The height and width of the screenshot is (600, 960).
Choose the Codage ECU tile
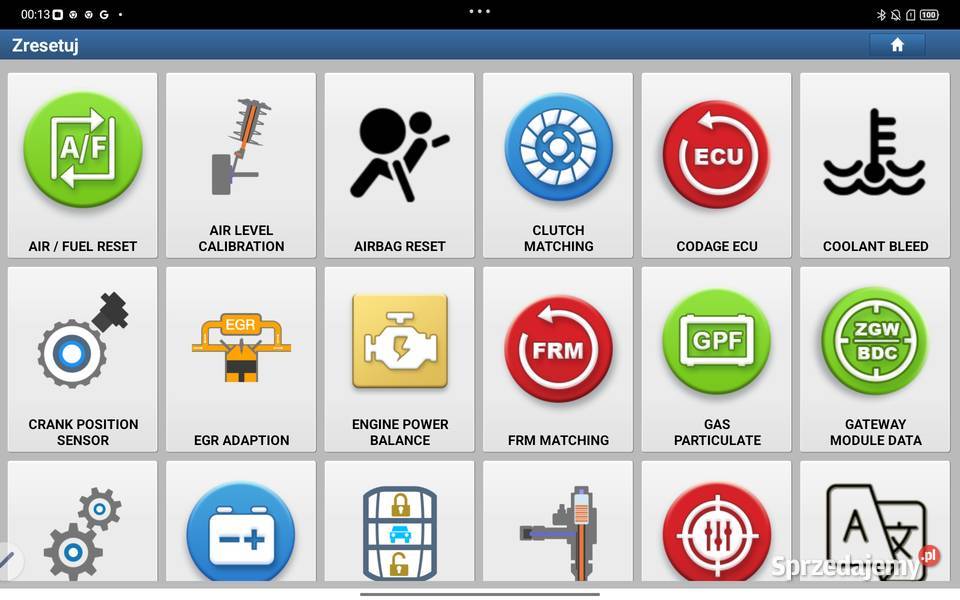(x=717, y=165)
